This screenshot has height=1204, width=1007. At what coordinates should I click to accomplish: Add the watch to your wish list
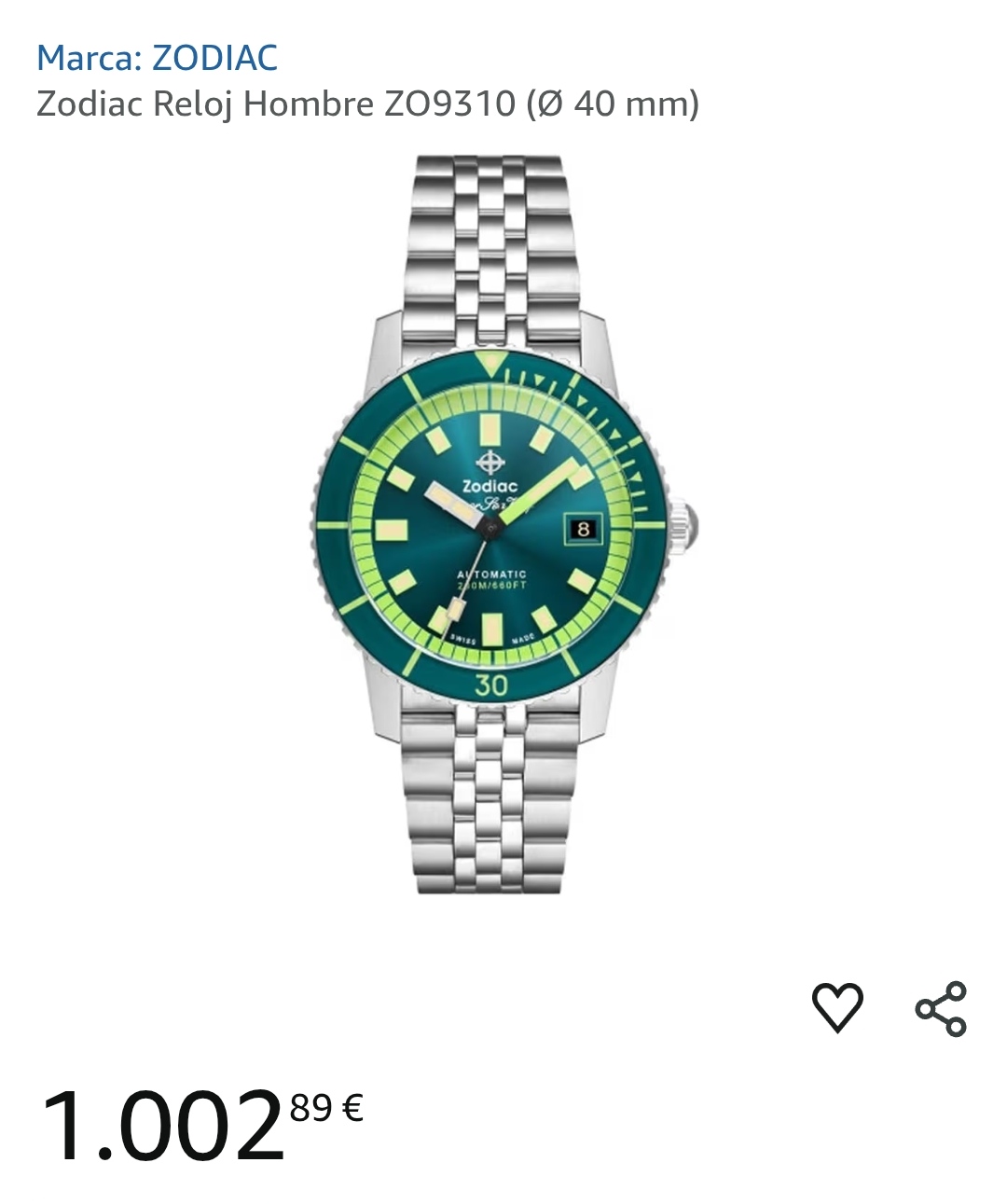(x=837, y=1007)
